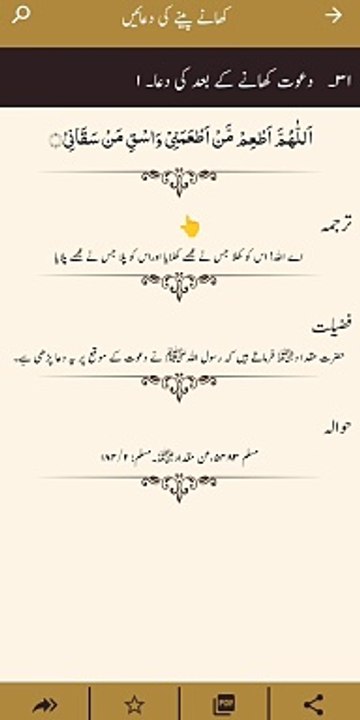Go to next dua with double-arrow
The width and height of the screenshot is (360, 720).
45,704
